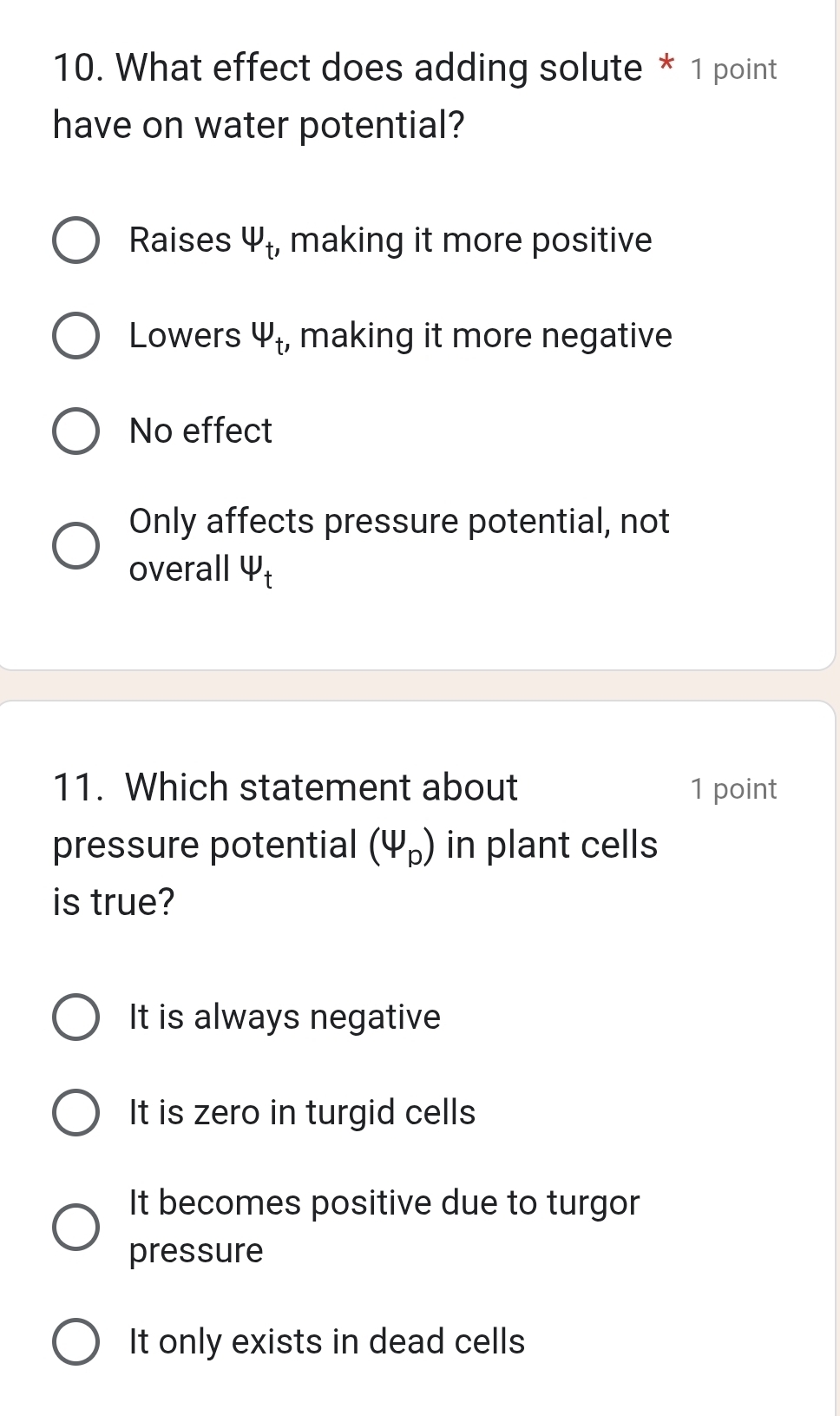Click the empty radio next to "It is always negative"
The image size is (840, 1416).
[x=78, y=1017]
